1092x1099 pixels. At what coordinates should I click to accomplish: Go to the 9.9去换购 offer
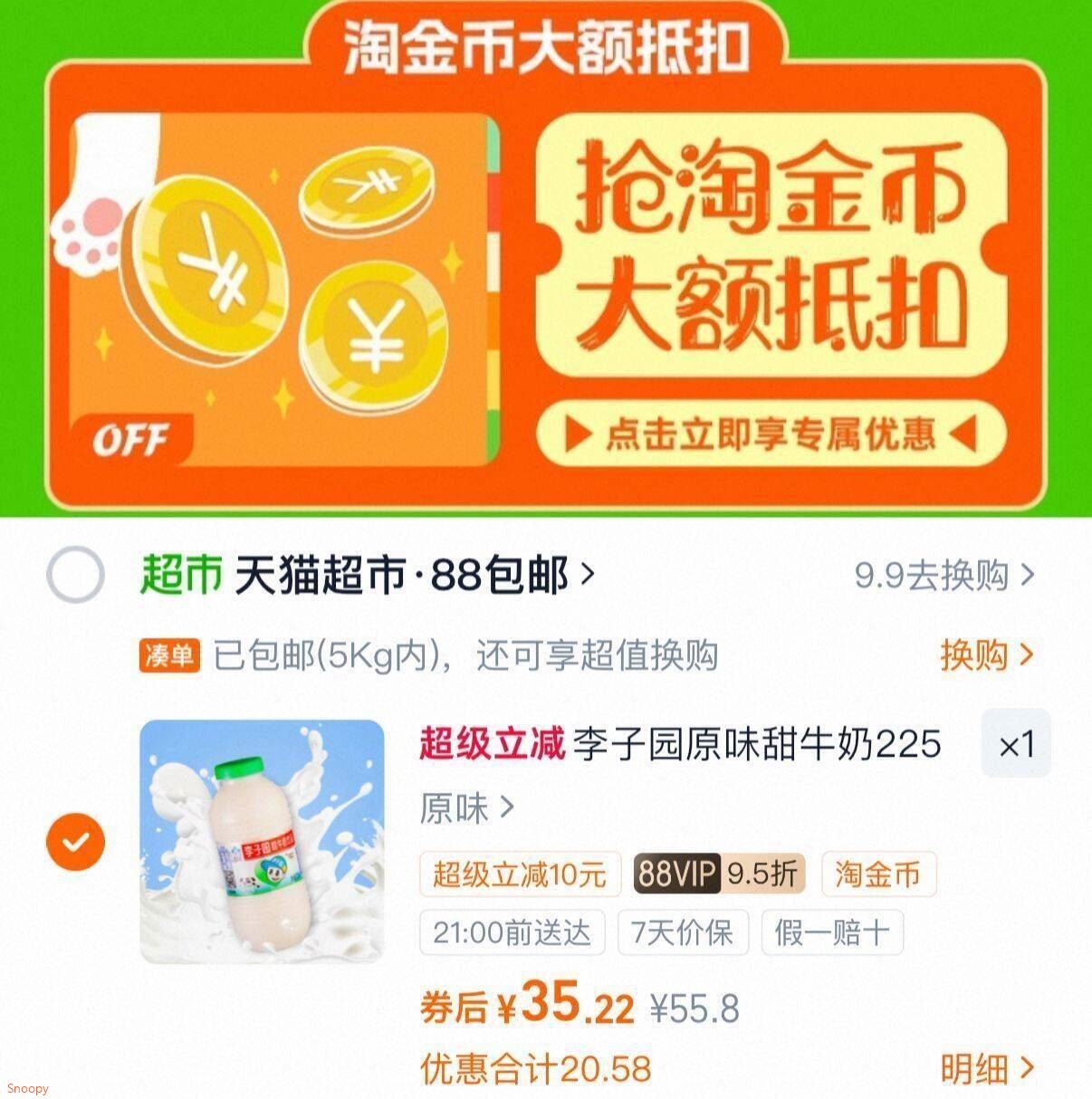[944, 575]
